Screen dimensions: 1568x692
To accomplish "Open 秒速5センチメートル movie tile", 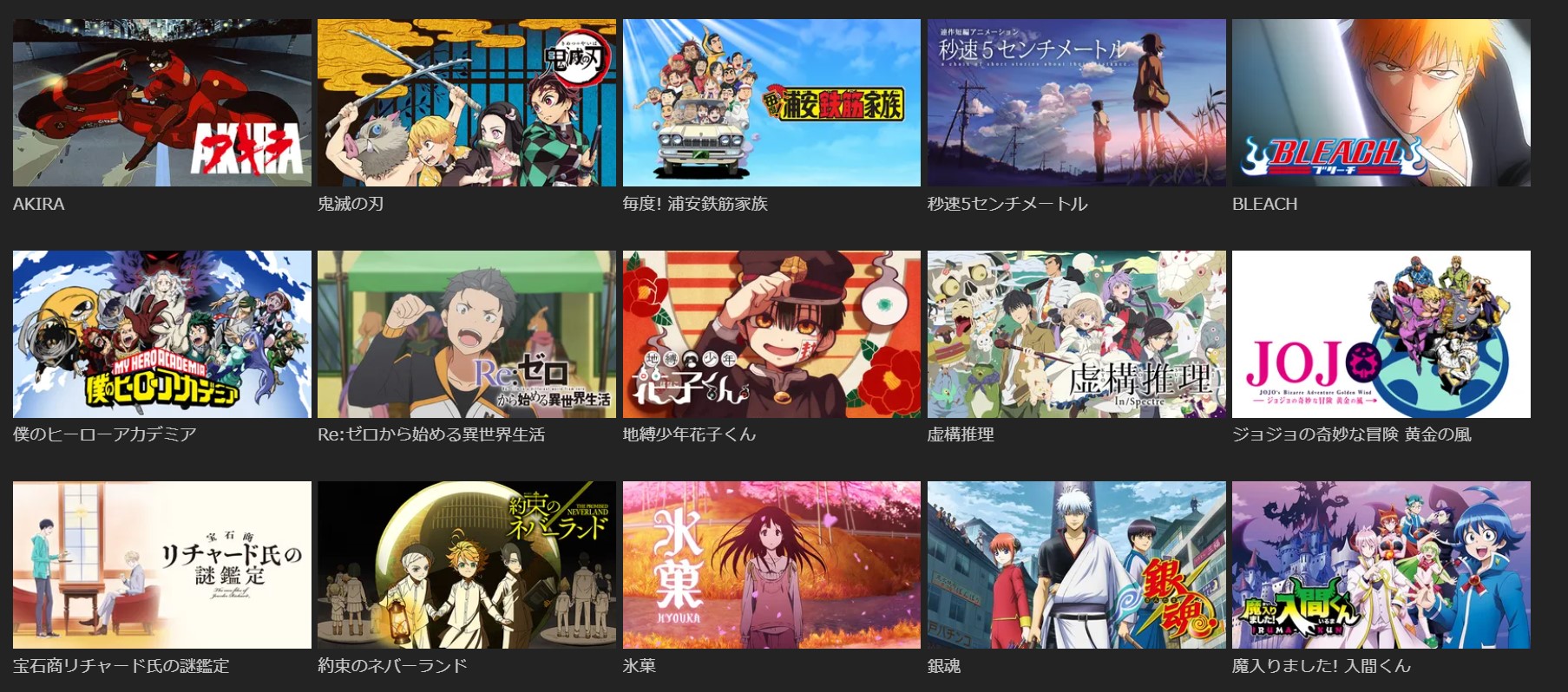I will [1076, 102].
